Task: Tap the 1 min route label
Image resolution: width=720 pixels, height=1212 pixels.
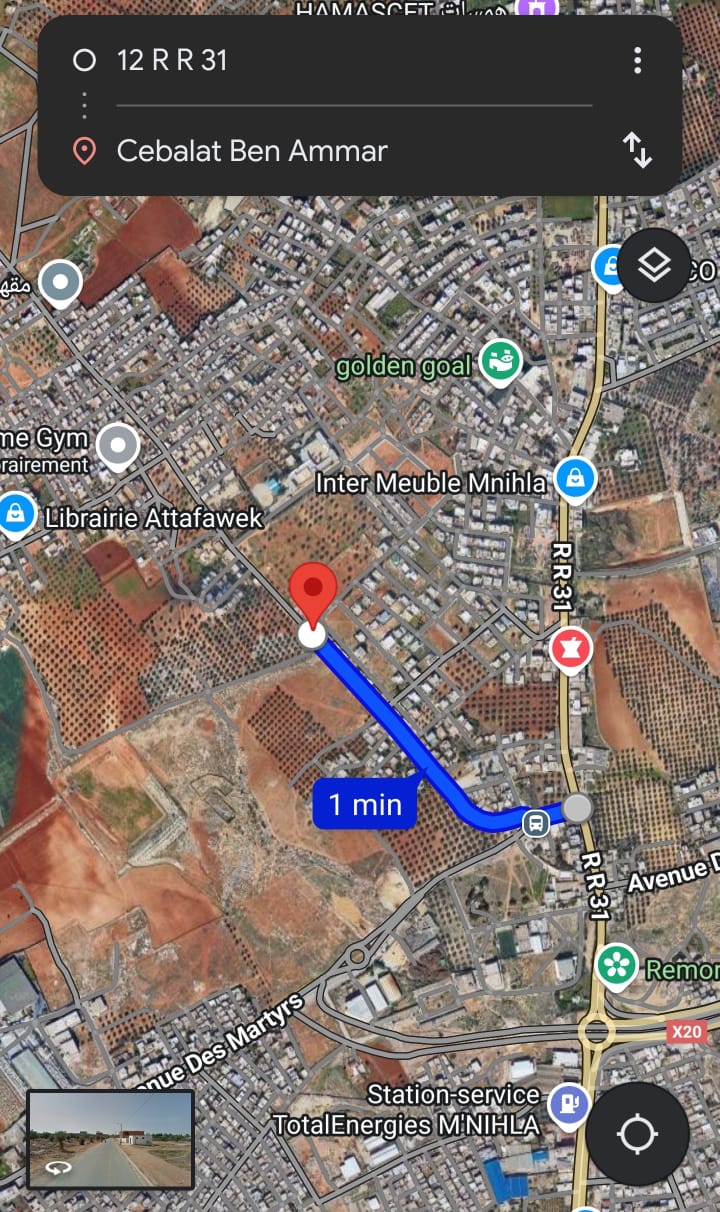Action: point(364,804)
